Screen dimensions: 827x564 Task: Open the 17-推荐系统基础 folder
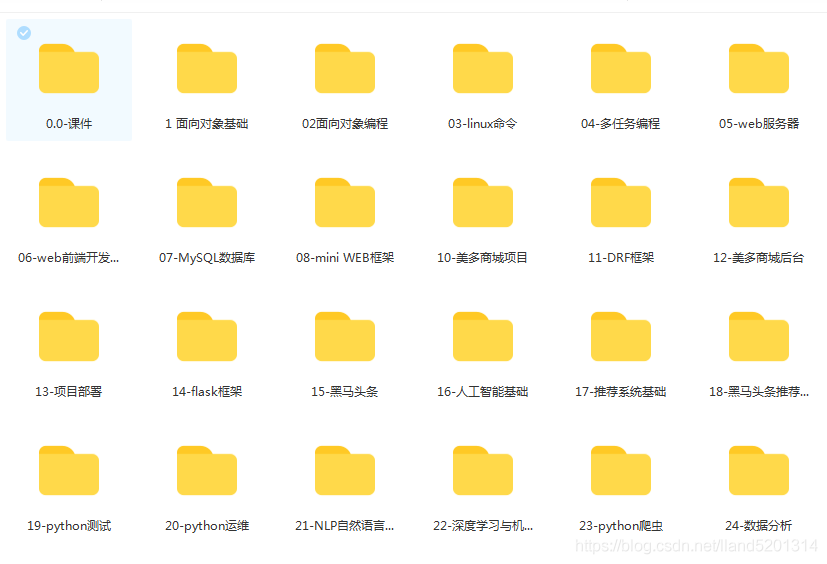pos(621,338)
